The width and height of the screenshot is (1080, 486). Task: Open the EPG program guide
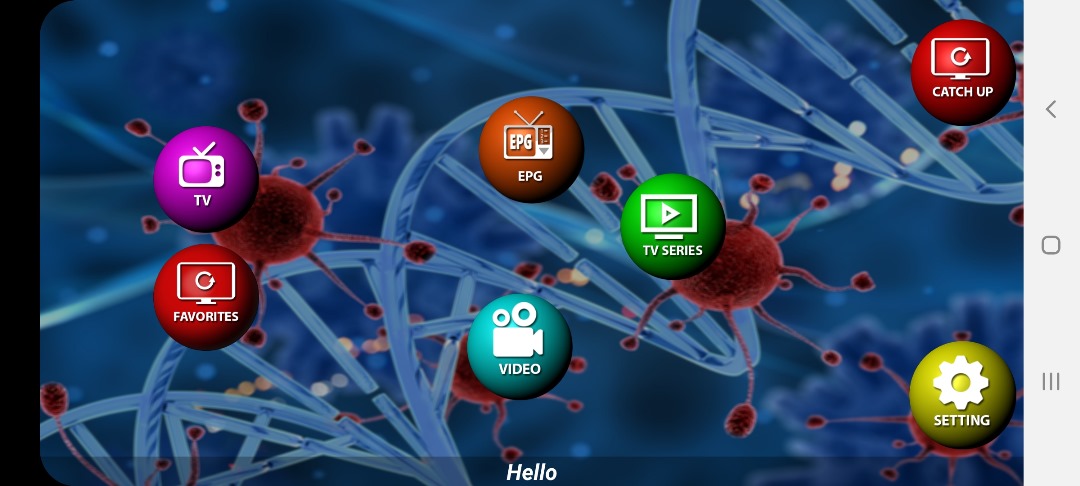(x=530, y=149)
